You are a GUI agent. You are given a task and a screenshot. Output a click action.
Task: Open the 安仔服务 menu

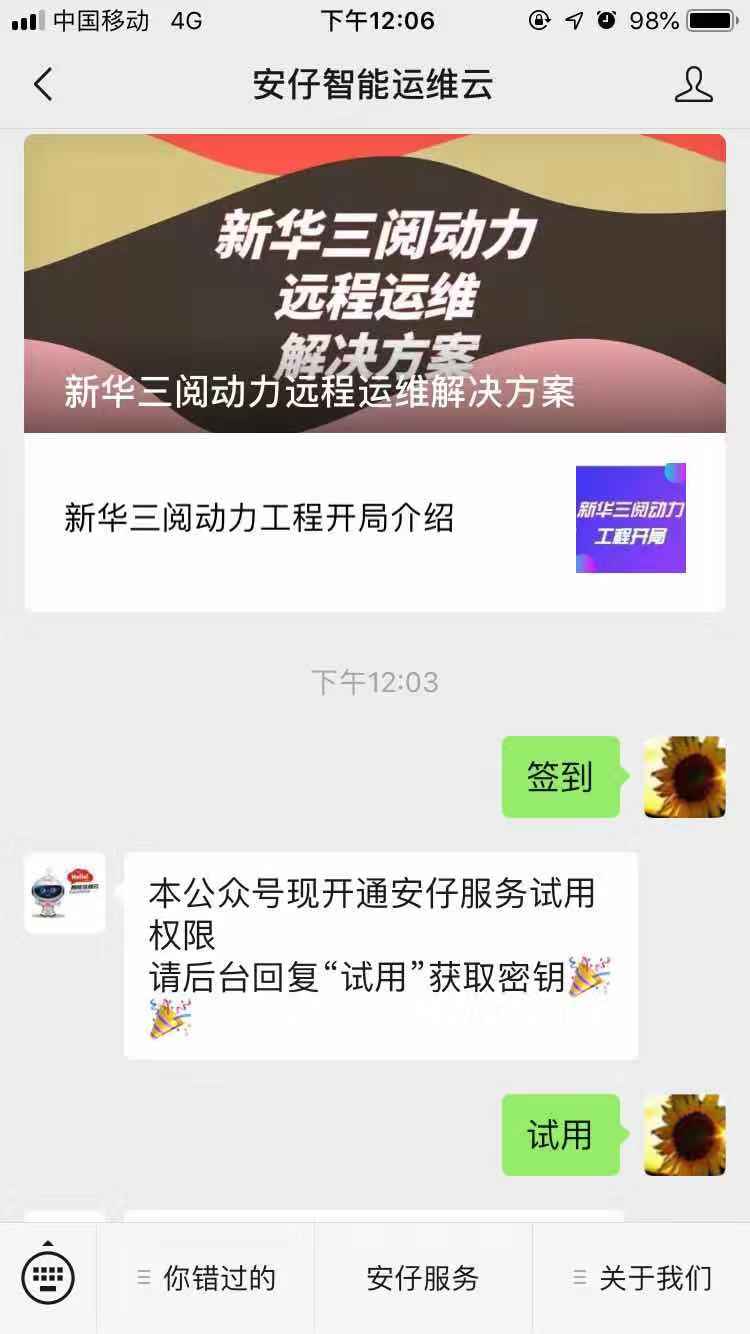point(423,1278)
